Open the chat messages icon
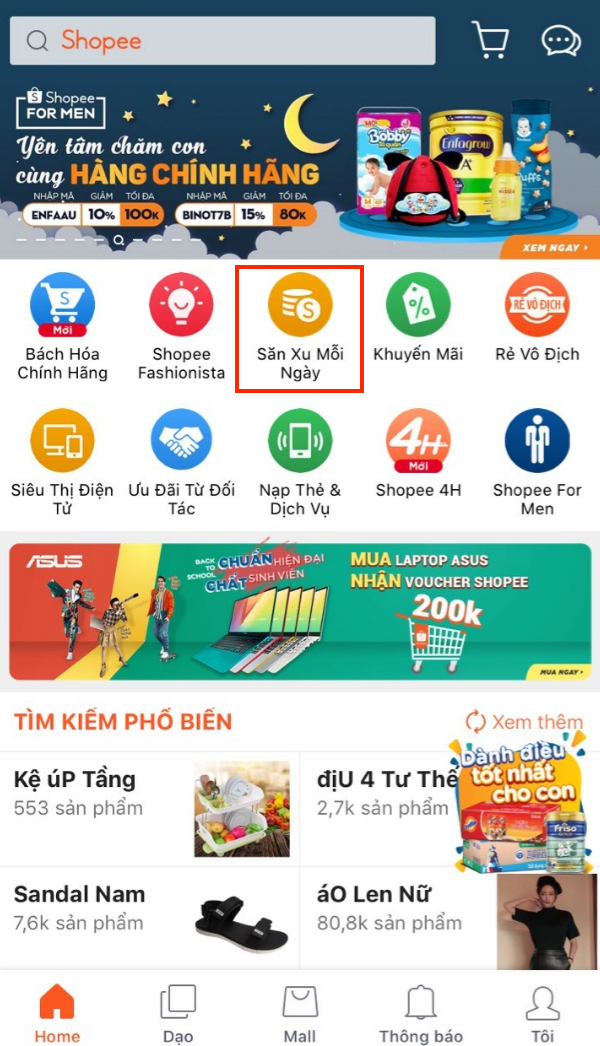The height and width of the screenshot is (1046, 600). [561, 40]
